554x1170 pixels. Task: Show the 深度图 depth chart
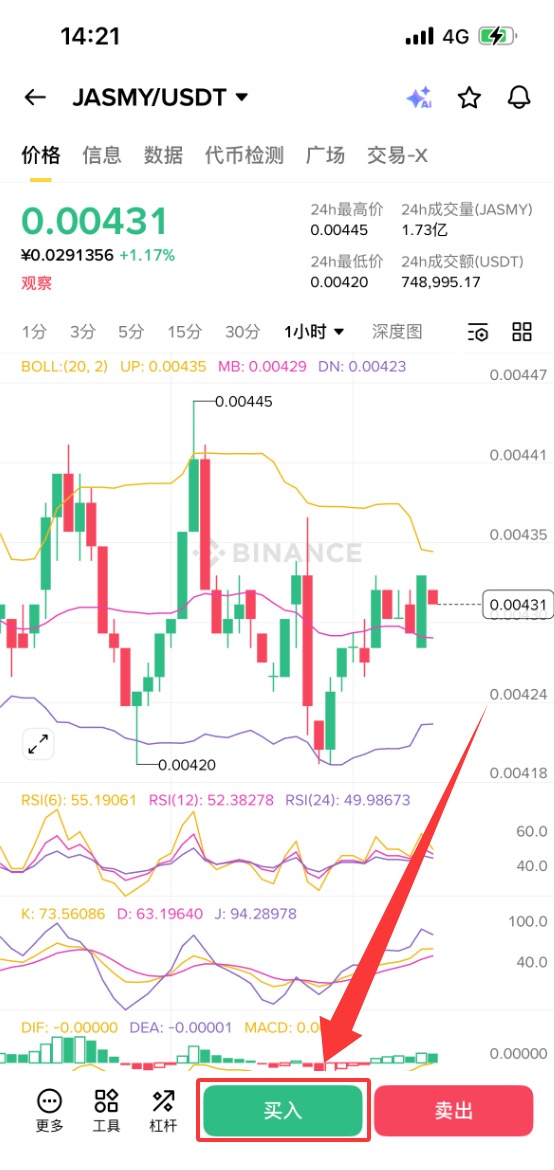click(397, 331)
